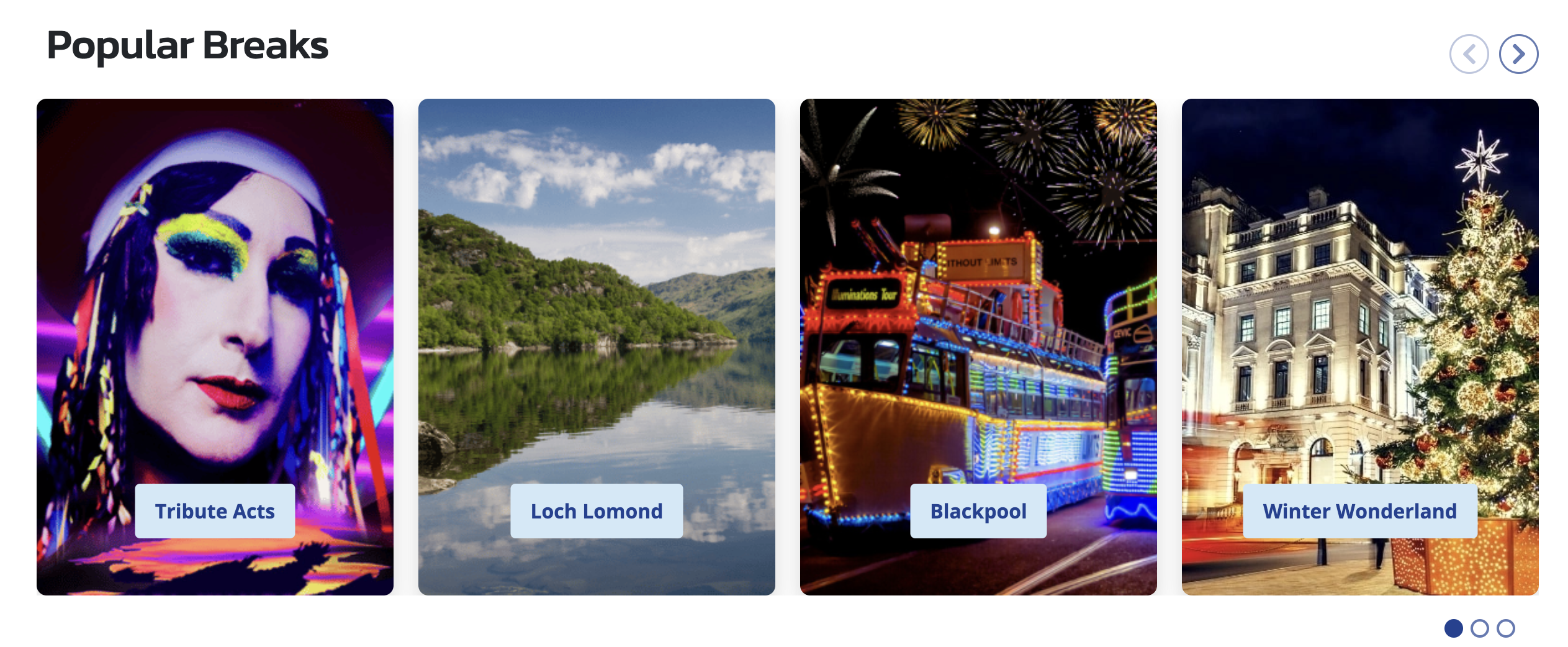Go to the previous carousel slide
This screenshot has height=647, width=1568.
click(1468, 54)
